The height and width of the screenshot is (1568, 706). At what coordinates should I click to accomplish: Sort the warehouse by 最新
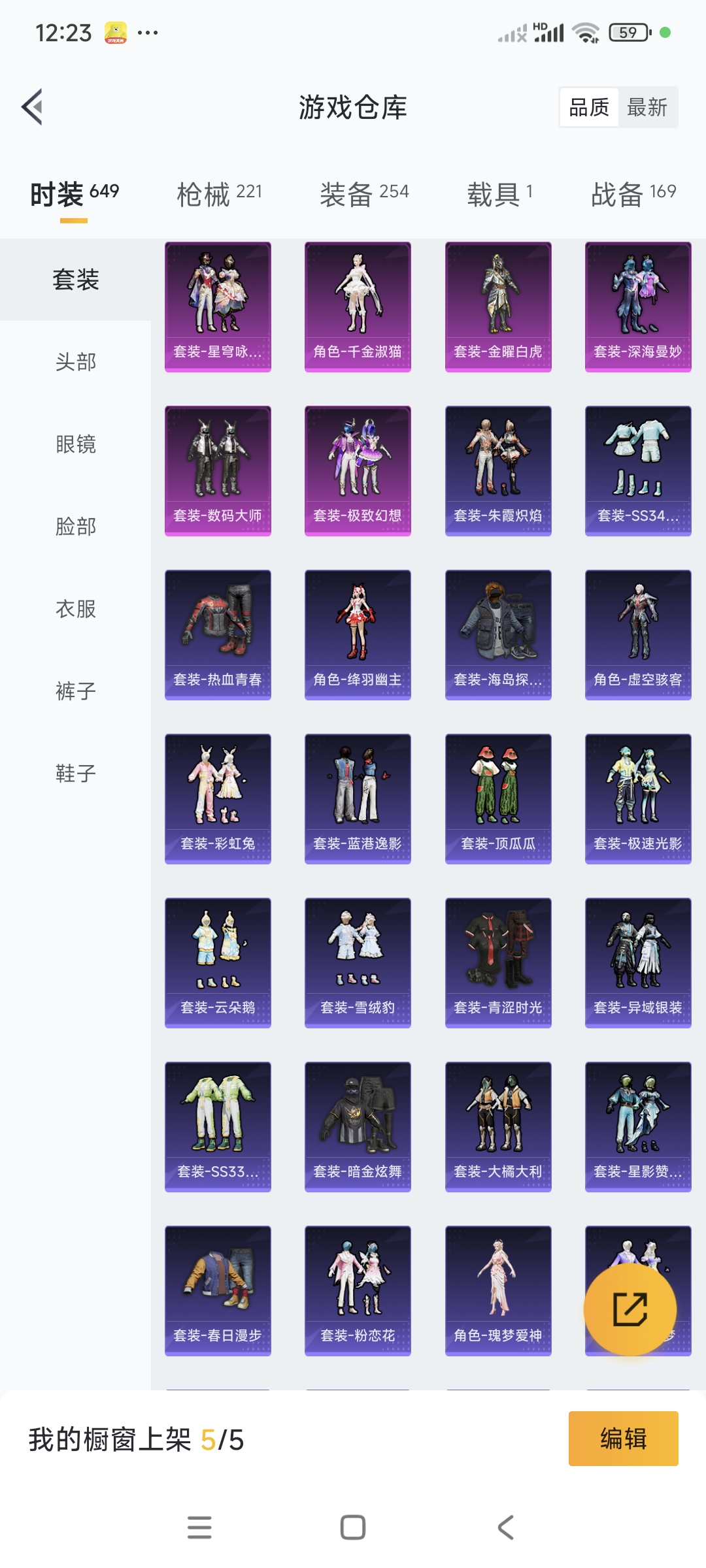click(x=647, y=107)
